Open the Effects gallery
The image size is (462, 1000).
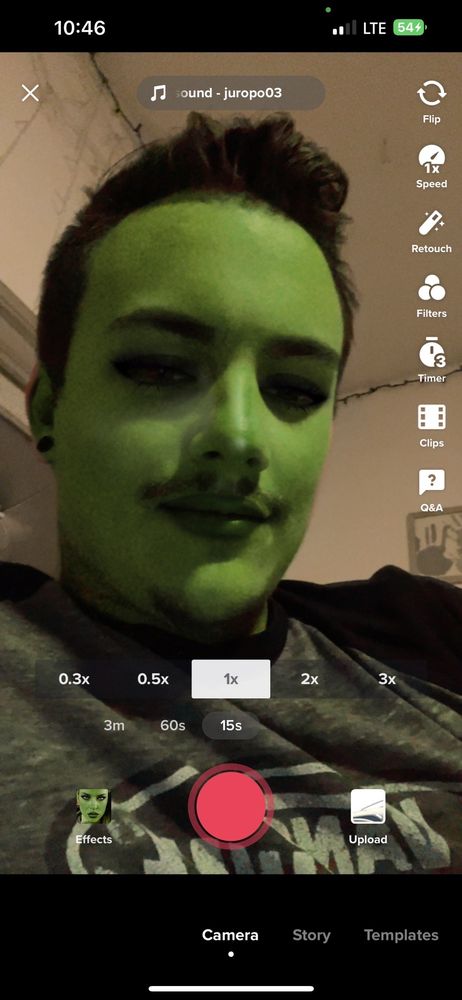[x=94, y=816]
